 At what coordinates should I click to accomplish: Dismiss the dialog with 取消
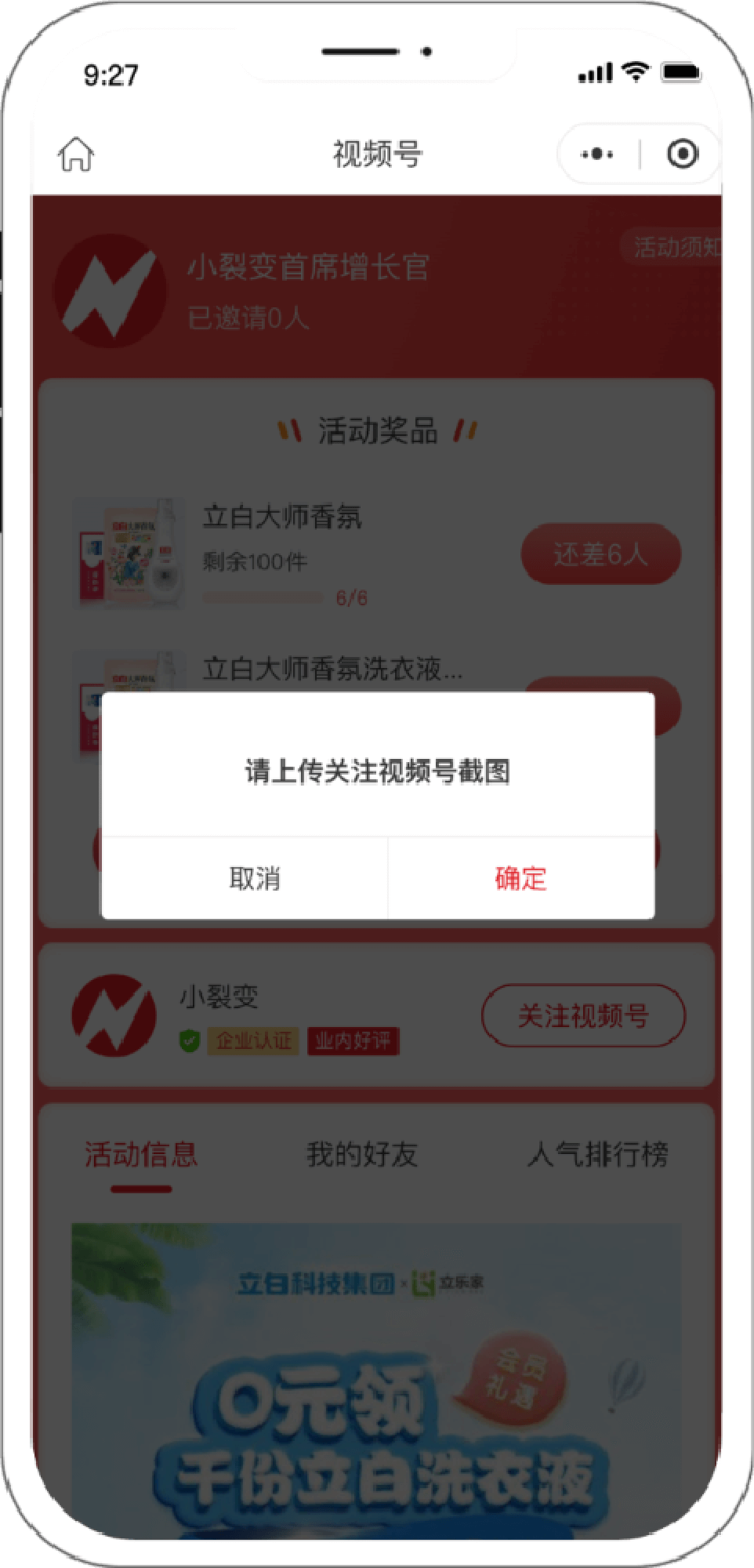click(x=255, y=878)
